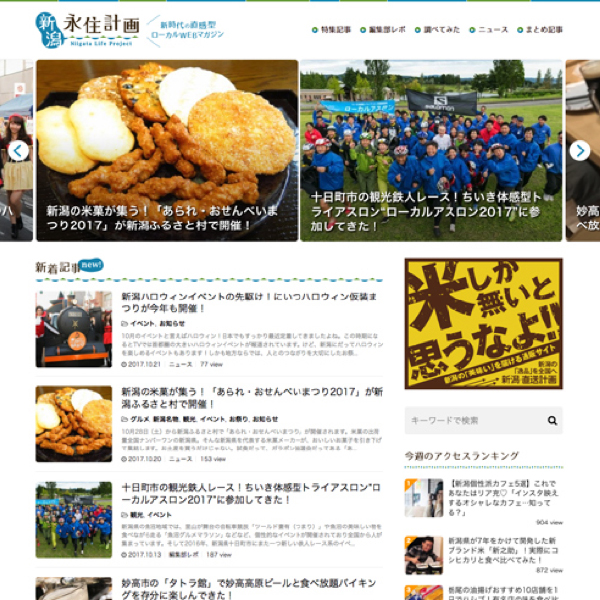This screenshot has height=600, width=600.
Task: Open the 十日町市の観光鉄人レース article in the list
Action: click(x=251, y=494)
